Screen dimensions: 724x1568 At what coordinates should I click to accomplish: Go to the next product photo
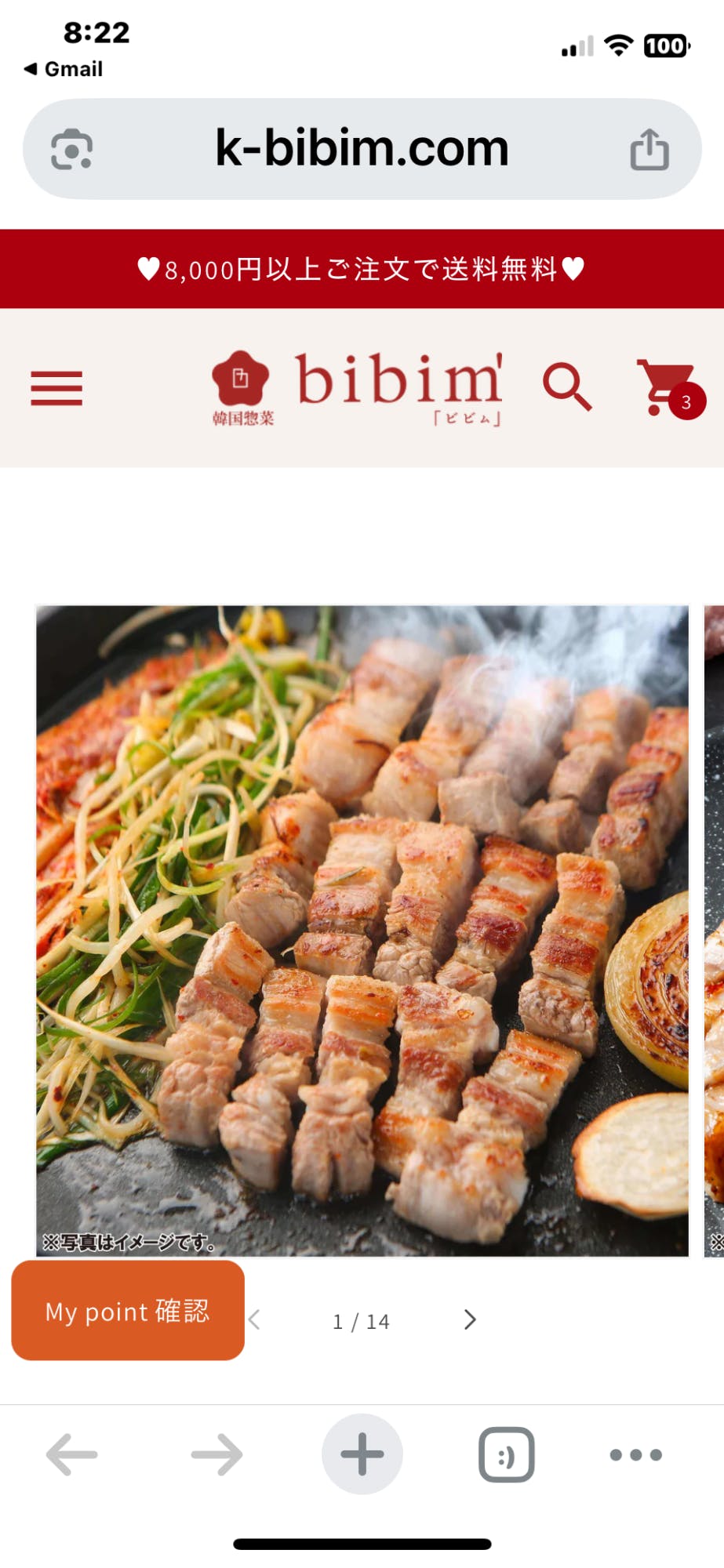pyautogui.click(x=470, y=1320)
